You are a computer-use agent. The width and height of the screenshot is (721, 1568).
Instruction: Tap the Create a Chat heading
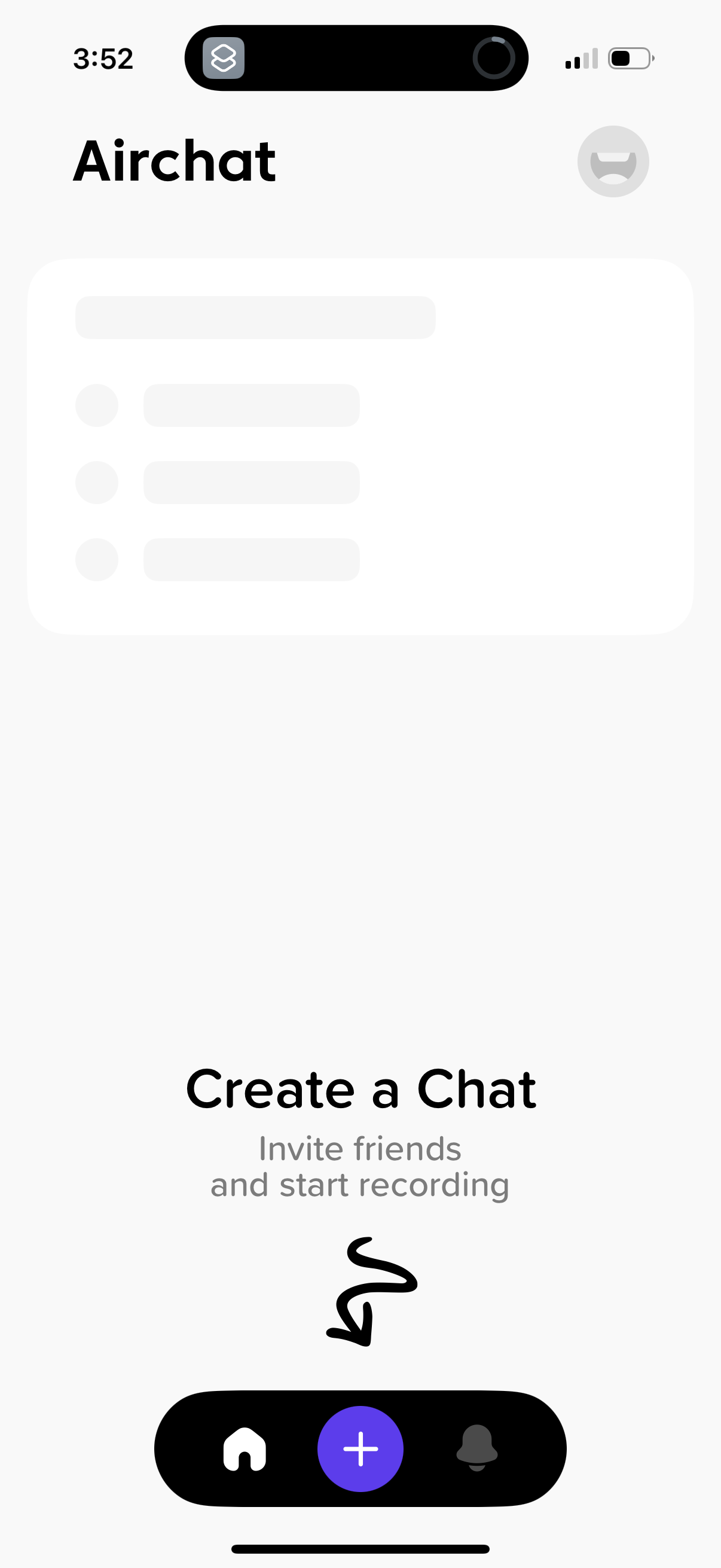[361, 1090]
